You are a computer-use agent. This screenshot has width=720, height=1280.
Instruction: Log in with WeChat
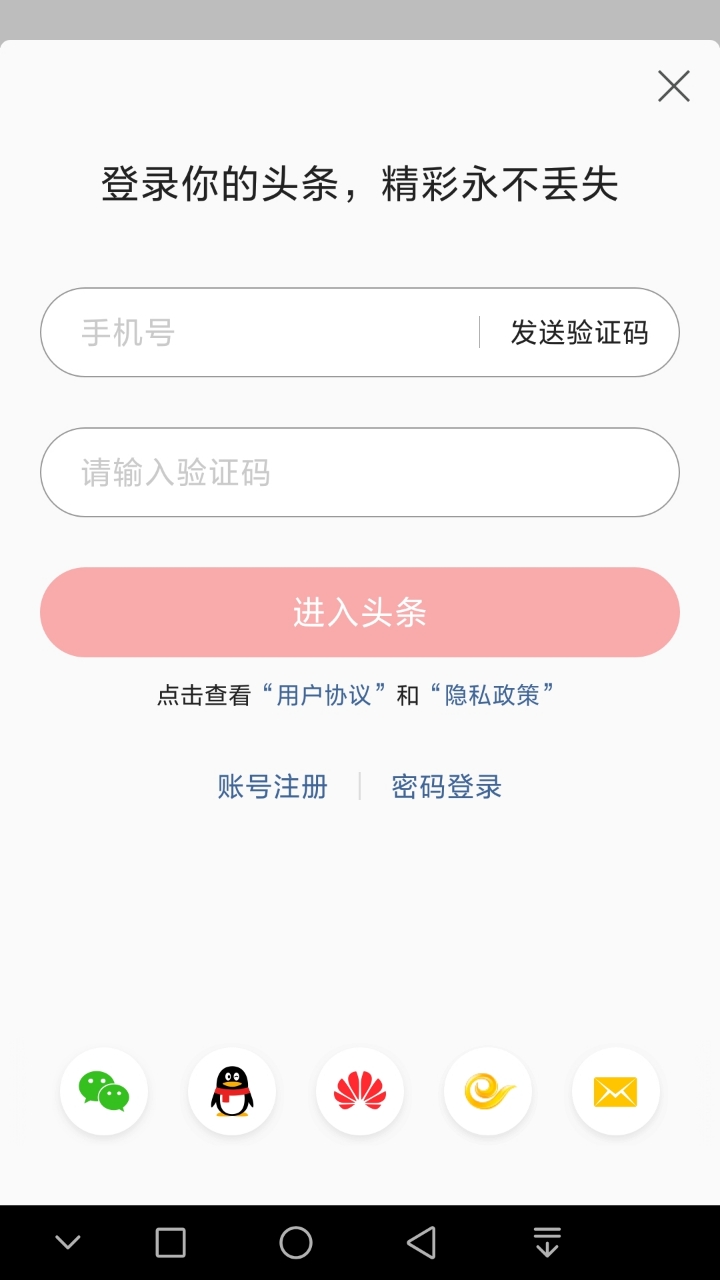pos(104,1091)
